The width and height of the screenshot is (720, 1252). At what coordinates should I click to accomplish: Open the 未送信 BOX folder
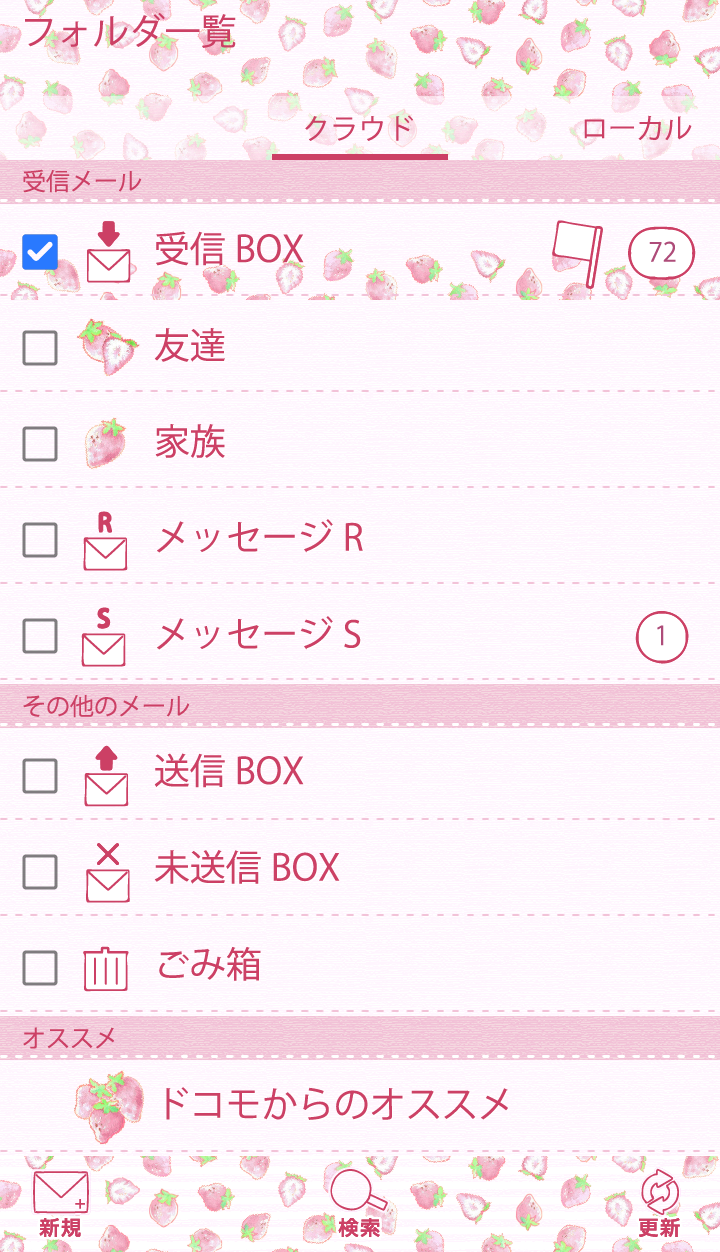247,868
